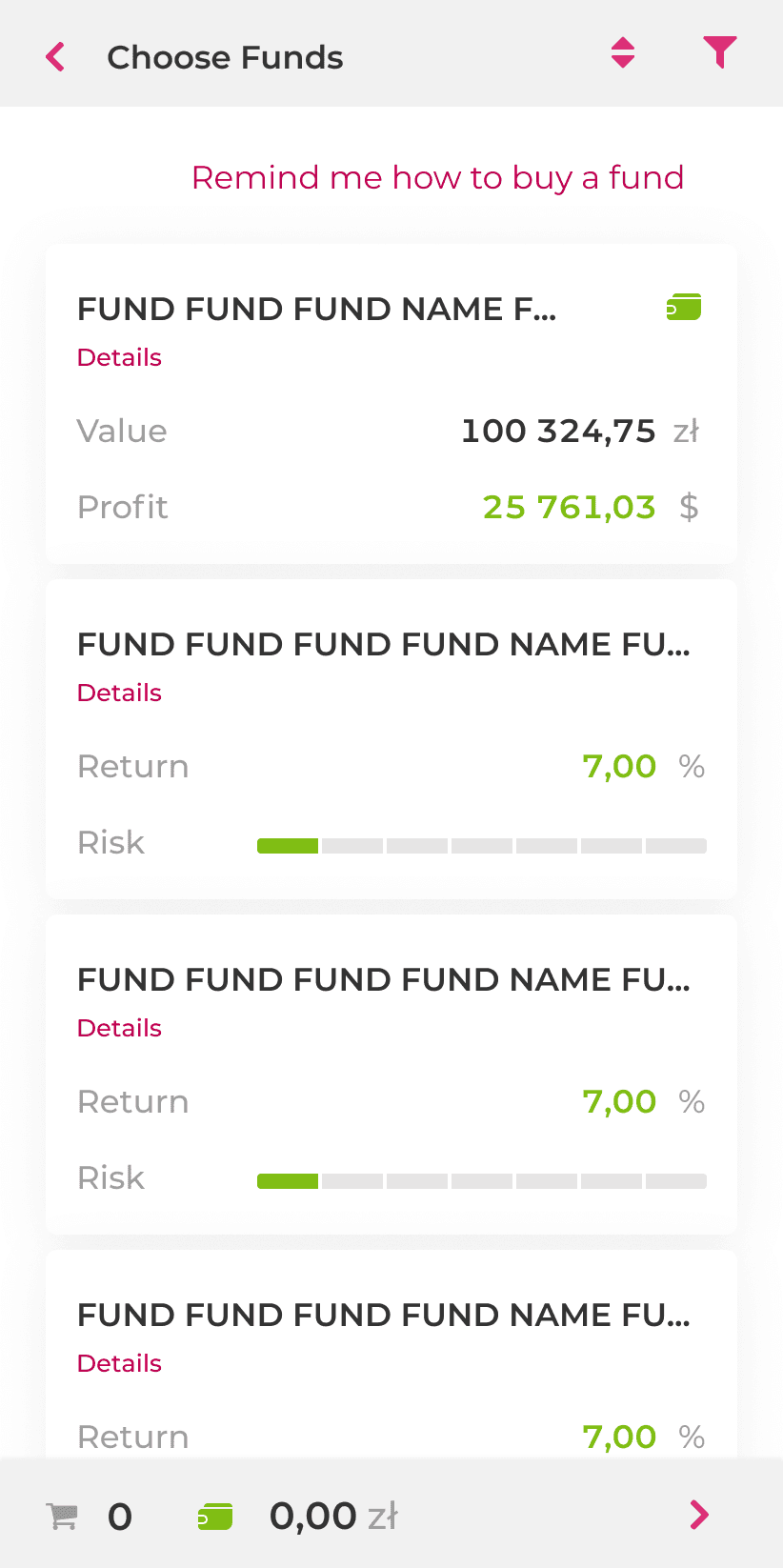Image resolution: width=783 pixels, height=1568 pixels.
Task: Open the shopping cart
Action: pyautogui.click(x=63, y=1516)
